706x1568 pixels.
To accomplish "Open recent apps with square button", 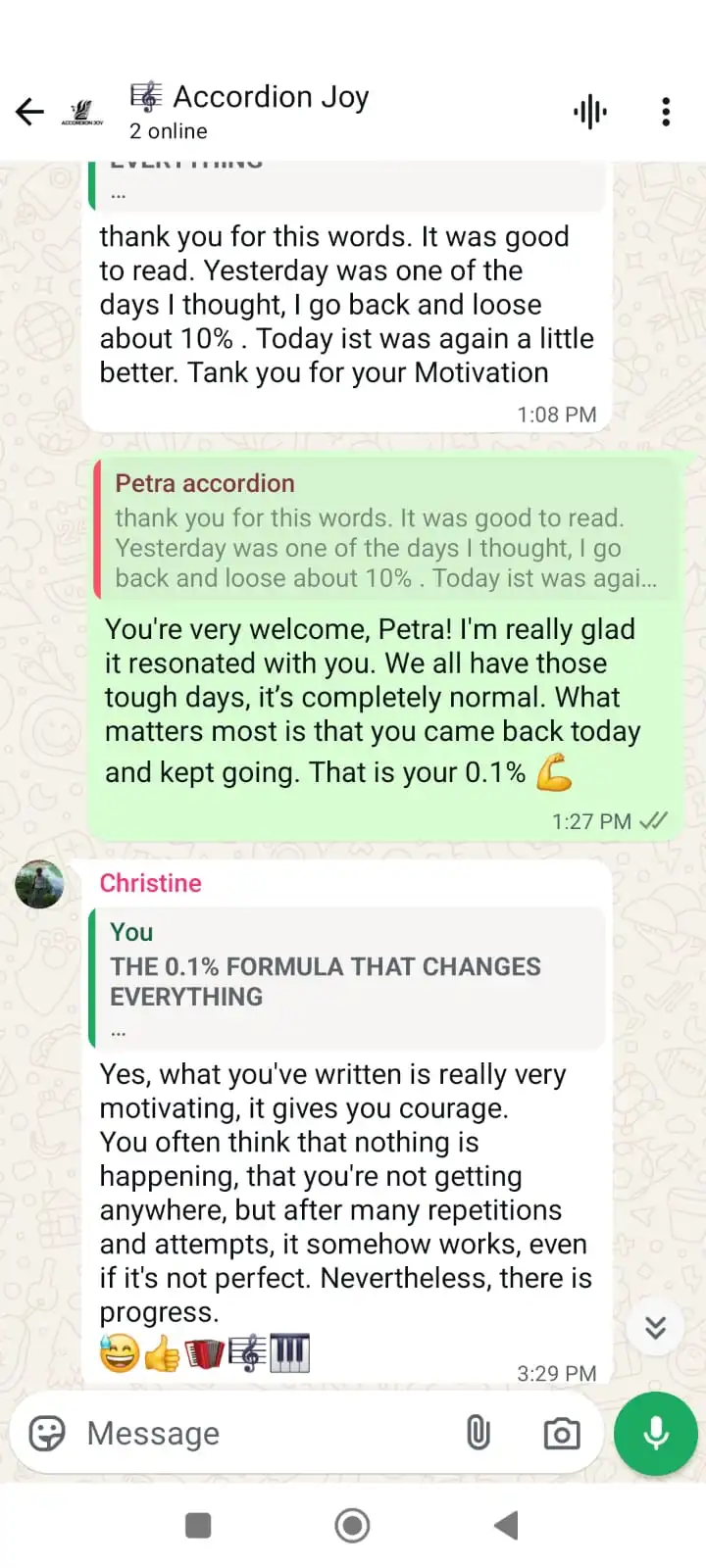I will tap(198, 1525).
